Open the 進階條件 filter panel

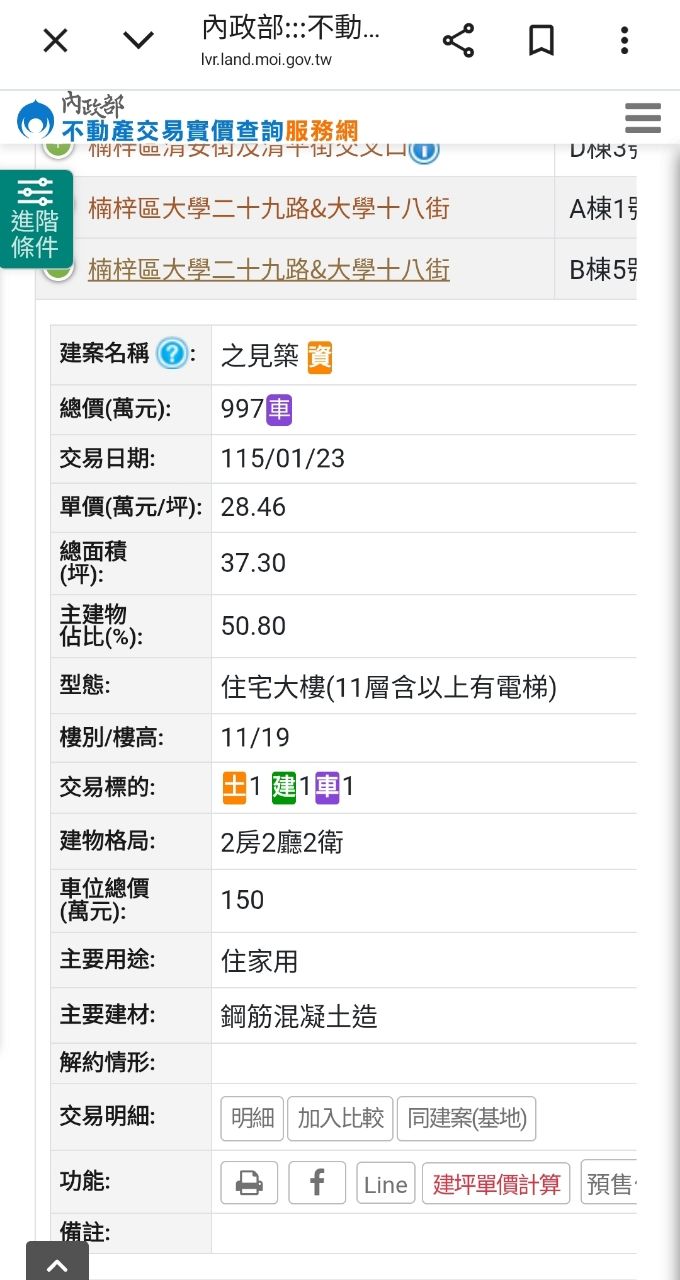(36, 219)
